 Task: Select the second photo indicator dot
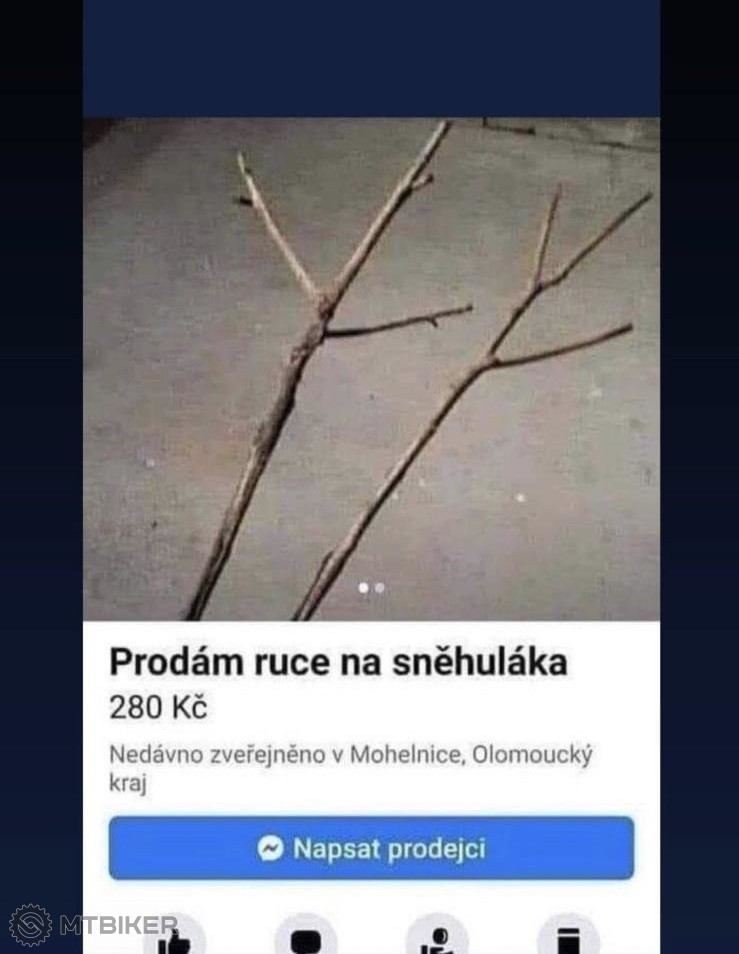[x=380, y=588]
